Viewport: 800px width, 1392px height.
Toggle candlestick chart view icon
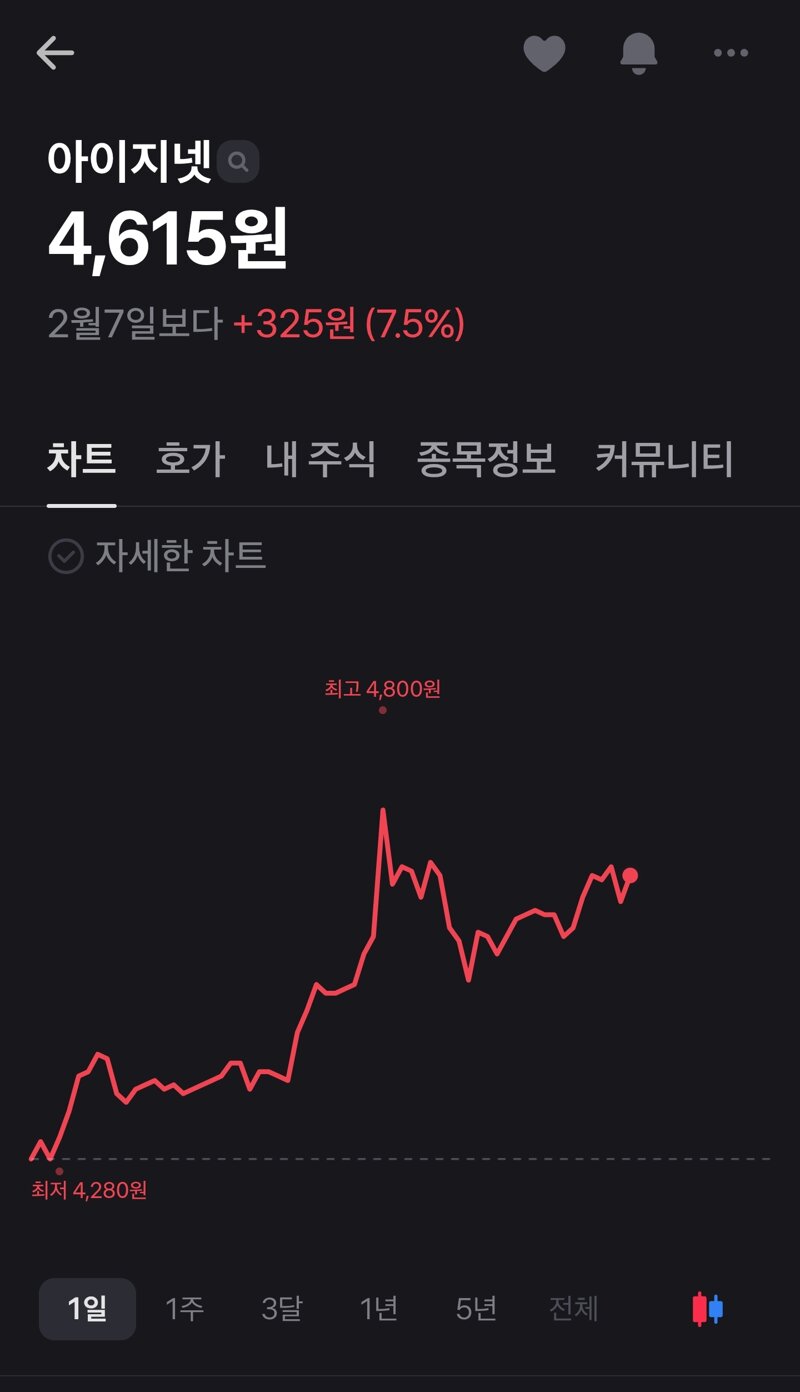pos(708,1308)
